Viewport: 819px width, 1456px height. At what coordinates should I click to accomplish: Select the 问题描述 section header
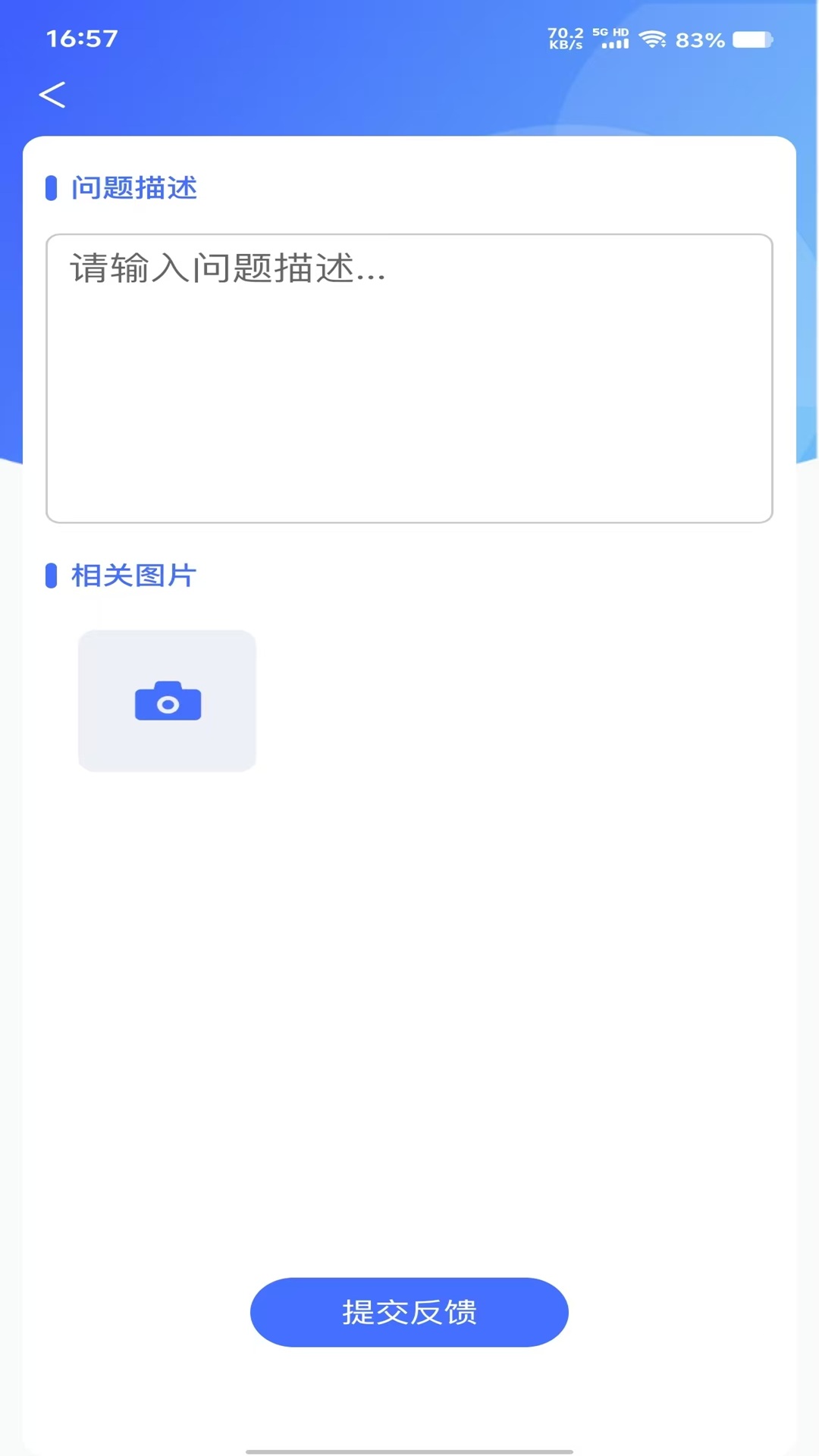[x=133, y=188]
